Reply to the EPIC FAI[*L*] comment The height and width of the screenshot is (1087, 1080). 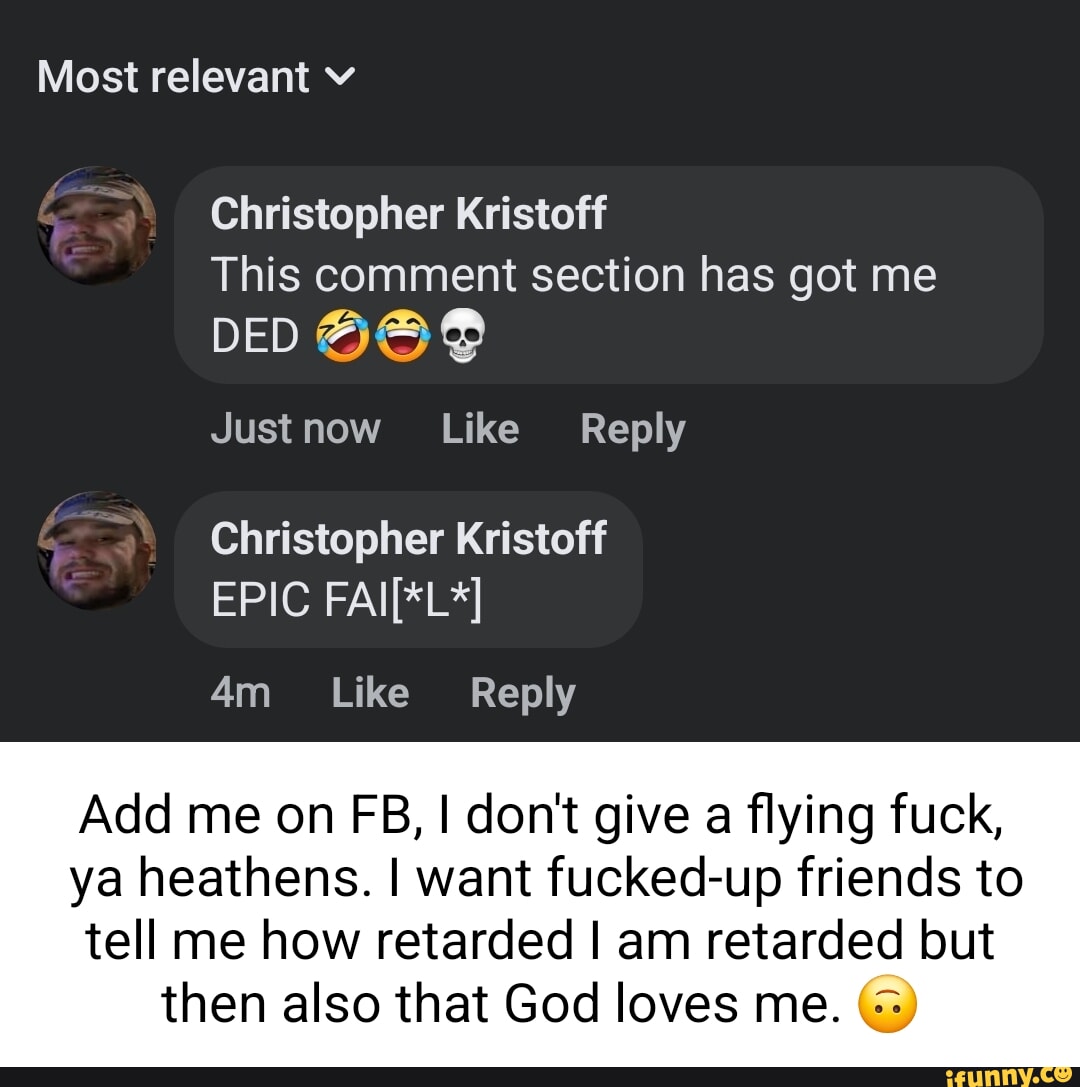[522, 691]
